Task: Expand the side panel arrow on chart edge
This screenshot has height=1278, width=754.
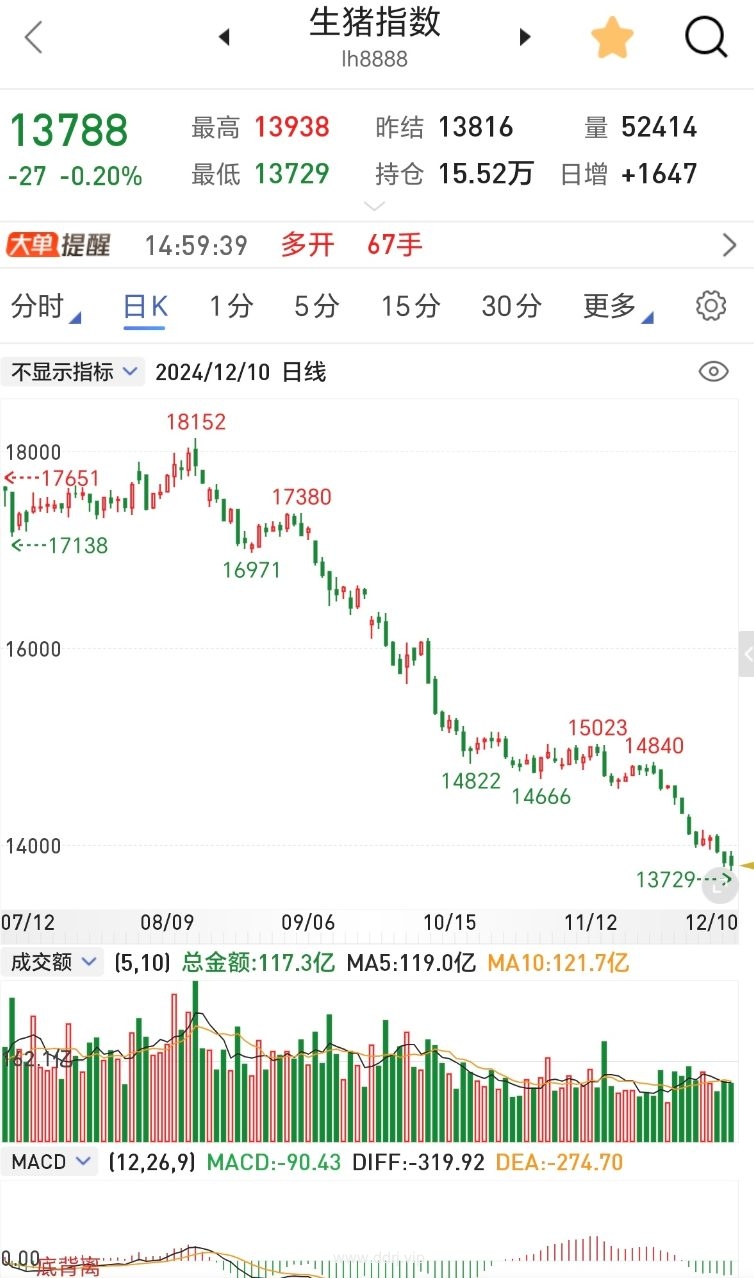Action: tap(746, 655)
